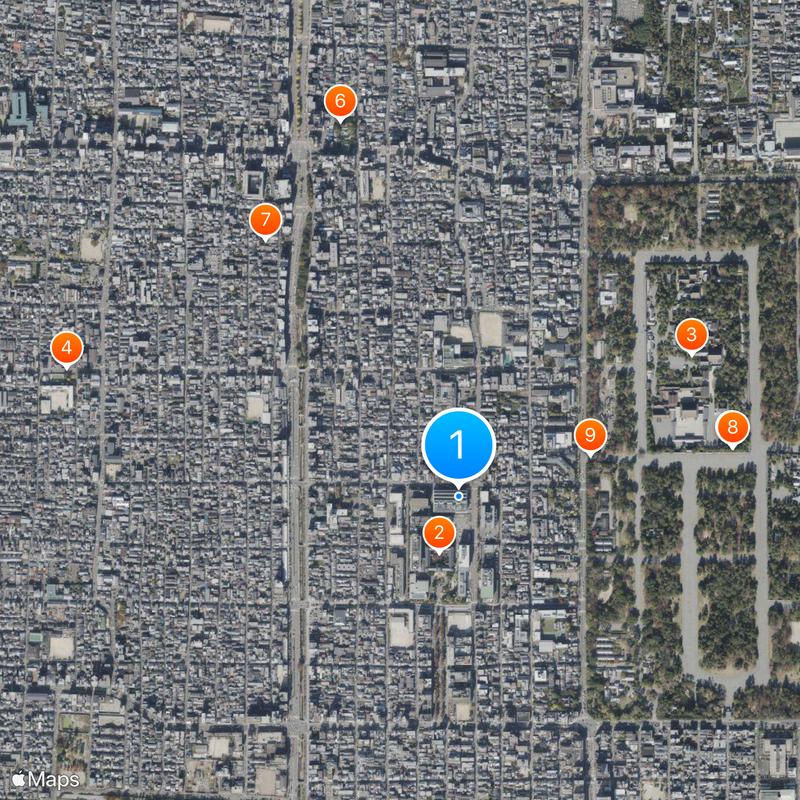Choose the pin numbered 7
Screen dimensions: 800x800
(265, 219)
